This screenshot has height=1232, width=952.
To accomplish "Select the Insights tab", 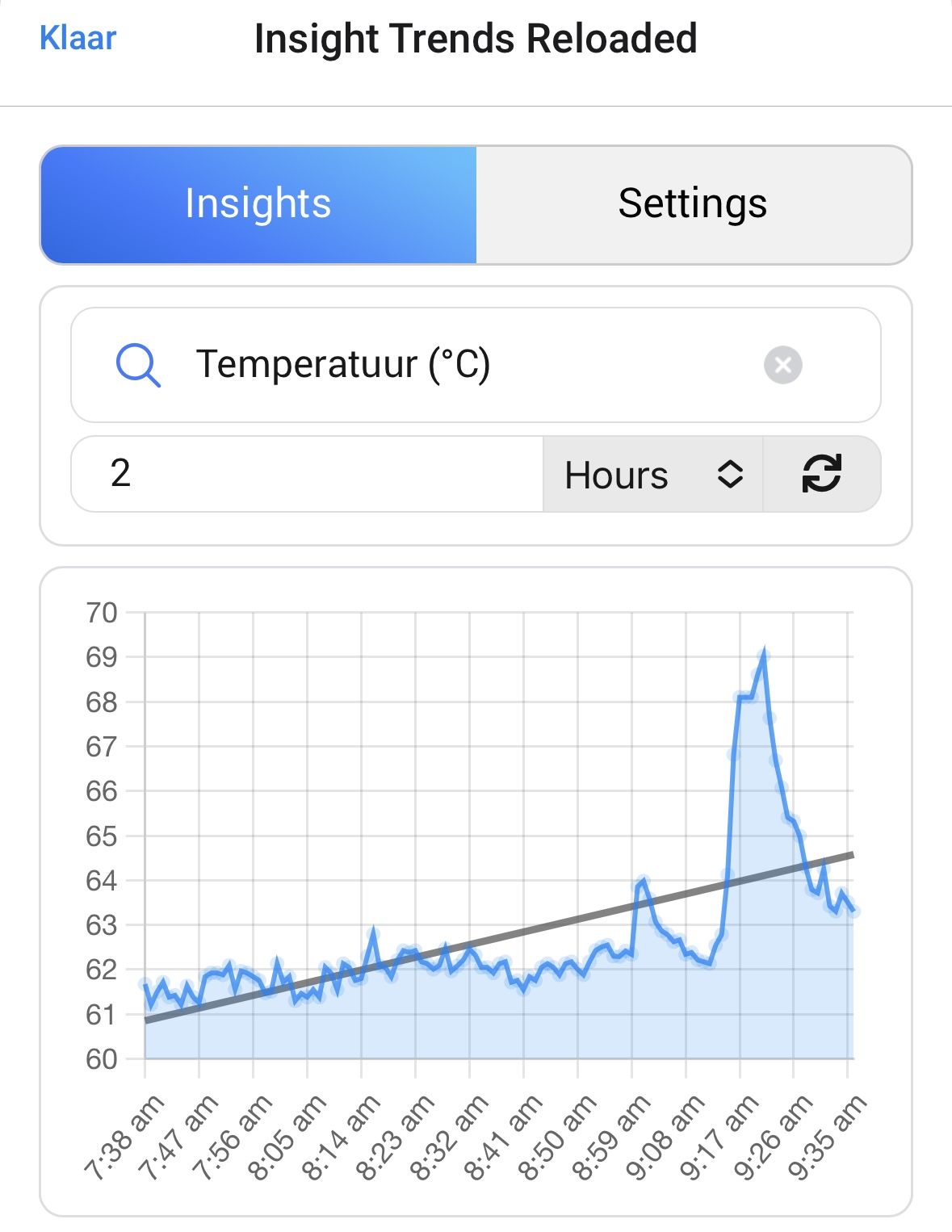I will 258,204.
